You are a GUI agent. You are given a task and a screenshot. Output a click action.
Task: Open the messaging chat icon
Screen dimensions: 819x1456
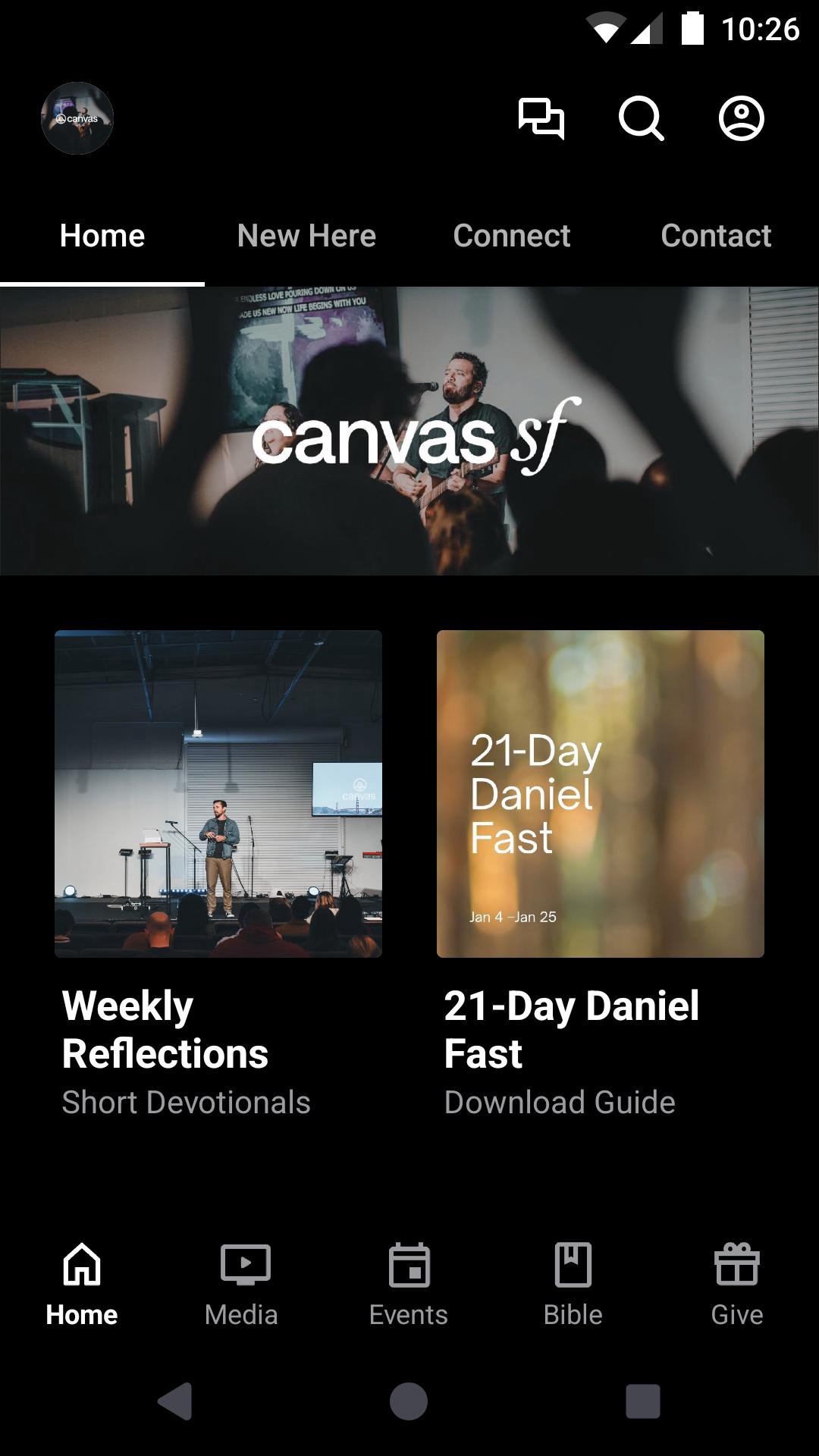(x=541, y=119)
